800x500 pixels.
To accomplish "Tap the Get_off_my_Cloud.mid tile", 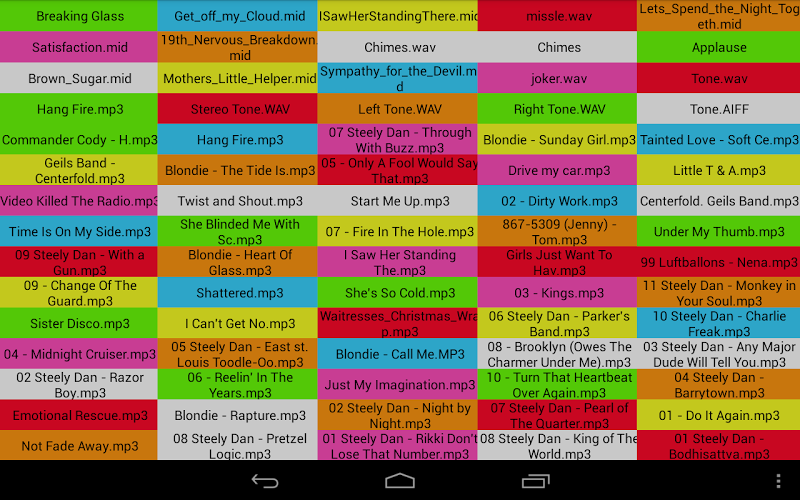I will (239, 16).
